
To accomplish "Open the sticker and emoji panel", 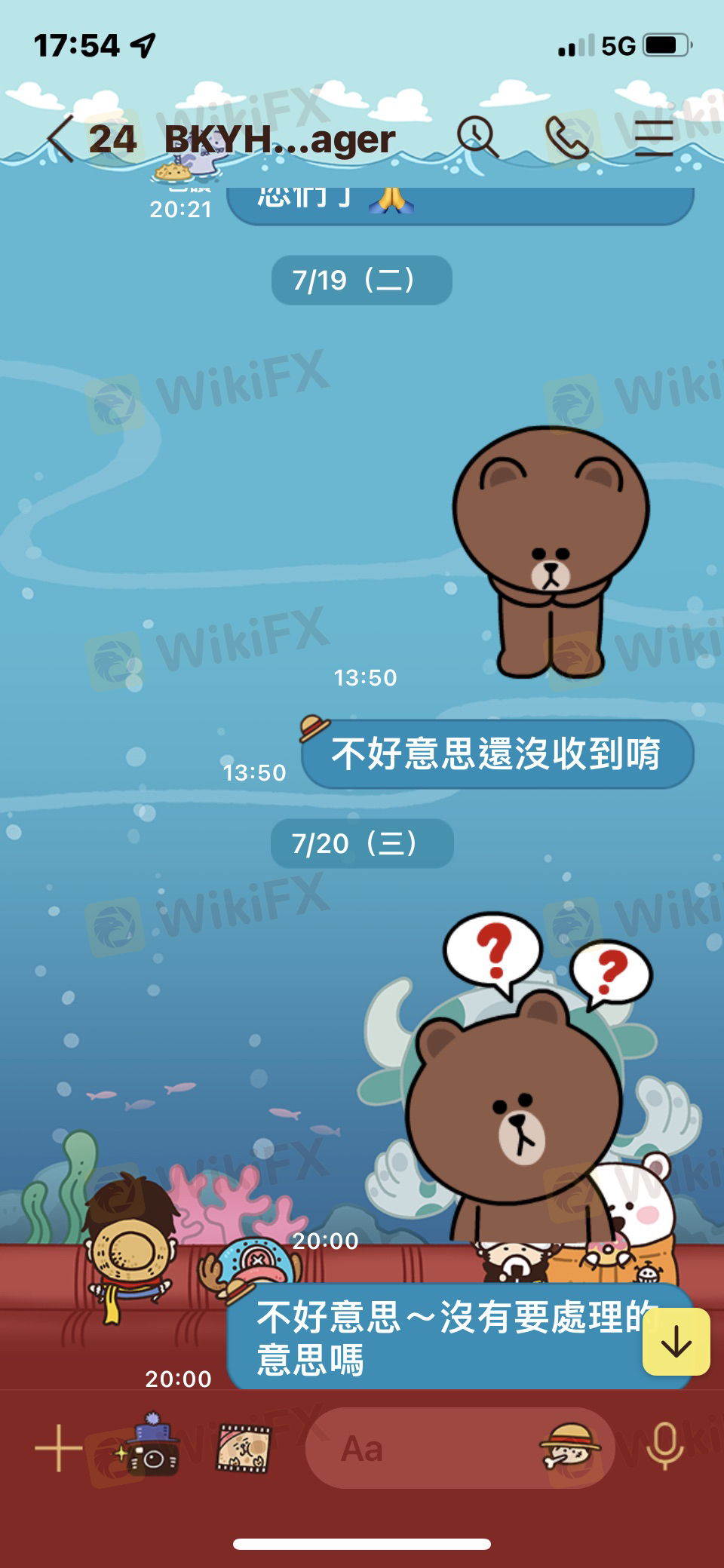I will click(x=572, y=1447).
